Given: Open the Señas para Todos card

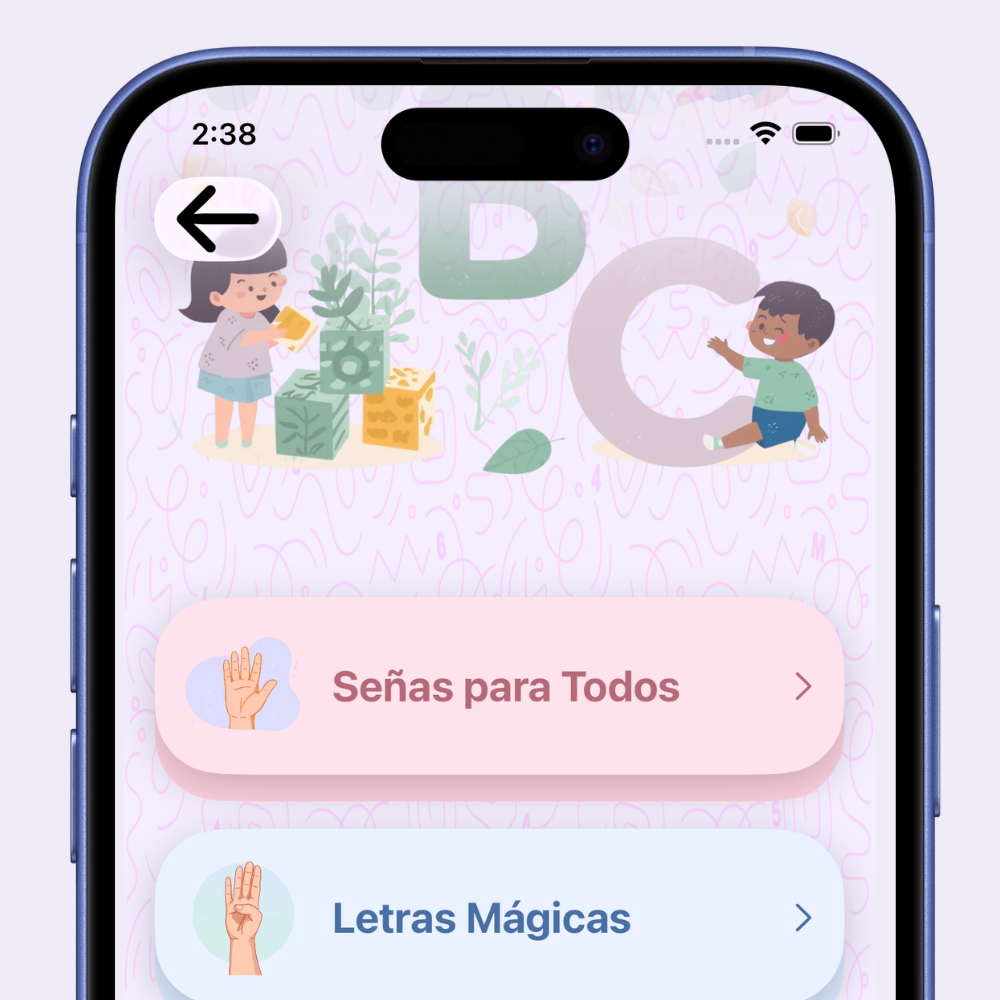Looking at the screenshot, I should point(499,687).
